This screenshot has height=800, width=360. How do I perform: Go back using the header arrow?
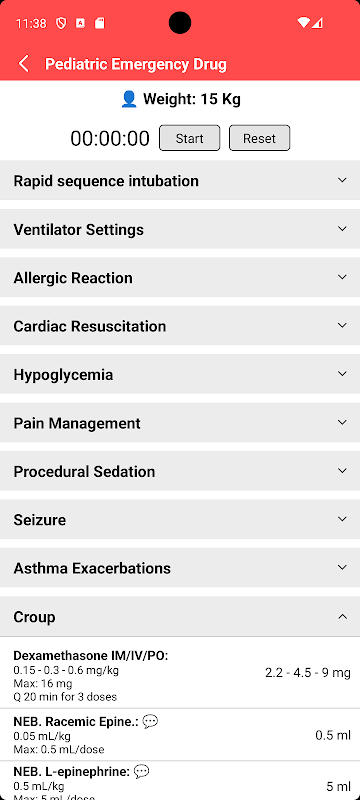pos(23,64)
